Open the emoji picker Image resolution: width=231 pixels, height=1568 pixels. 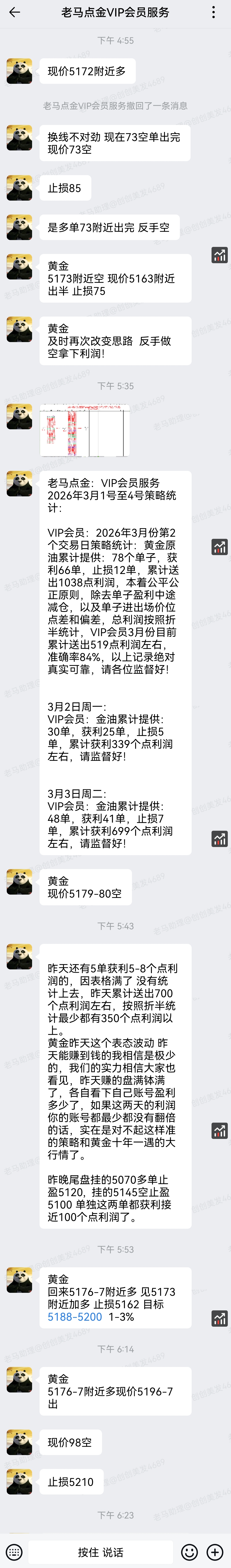coord(190,1551)
